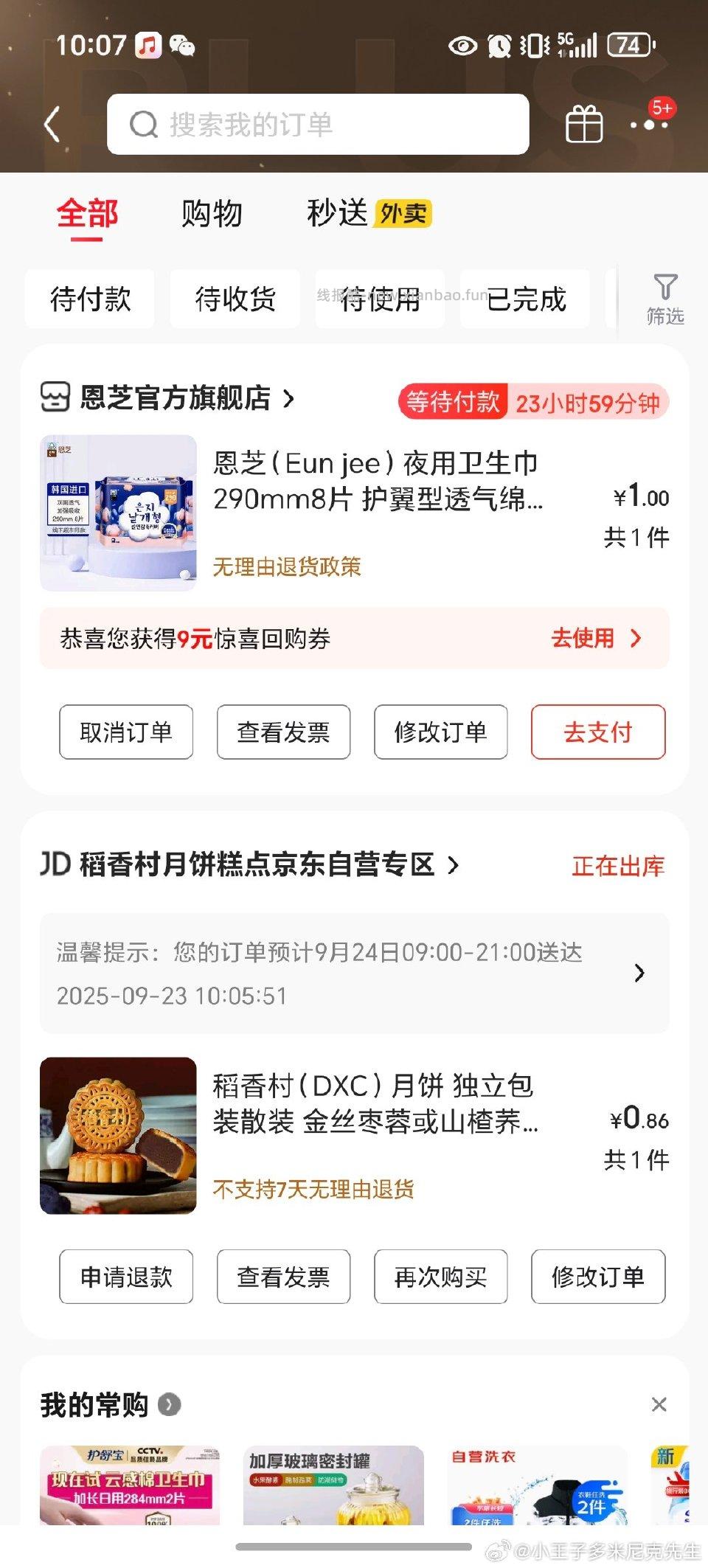Close the 我的常购 section with the X icon
Screen dimensions: 708x1568
pyautogui.click(x=658, y=1406)
